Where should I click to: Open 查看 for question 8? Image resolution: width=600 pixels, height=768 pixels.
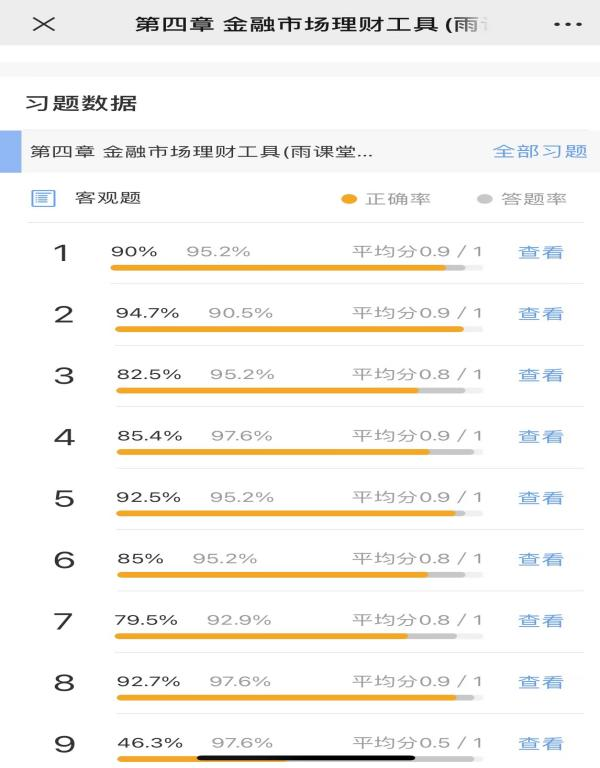(541, 682)
